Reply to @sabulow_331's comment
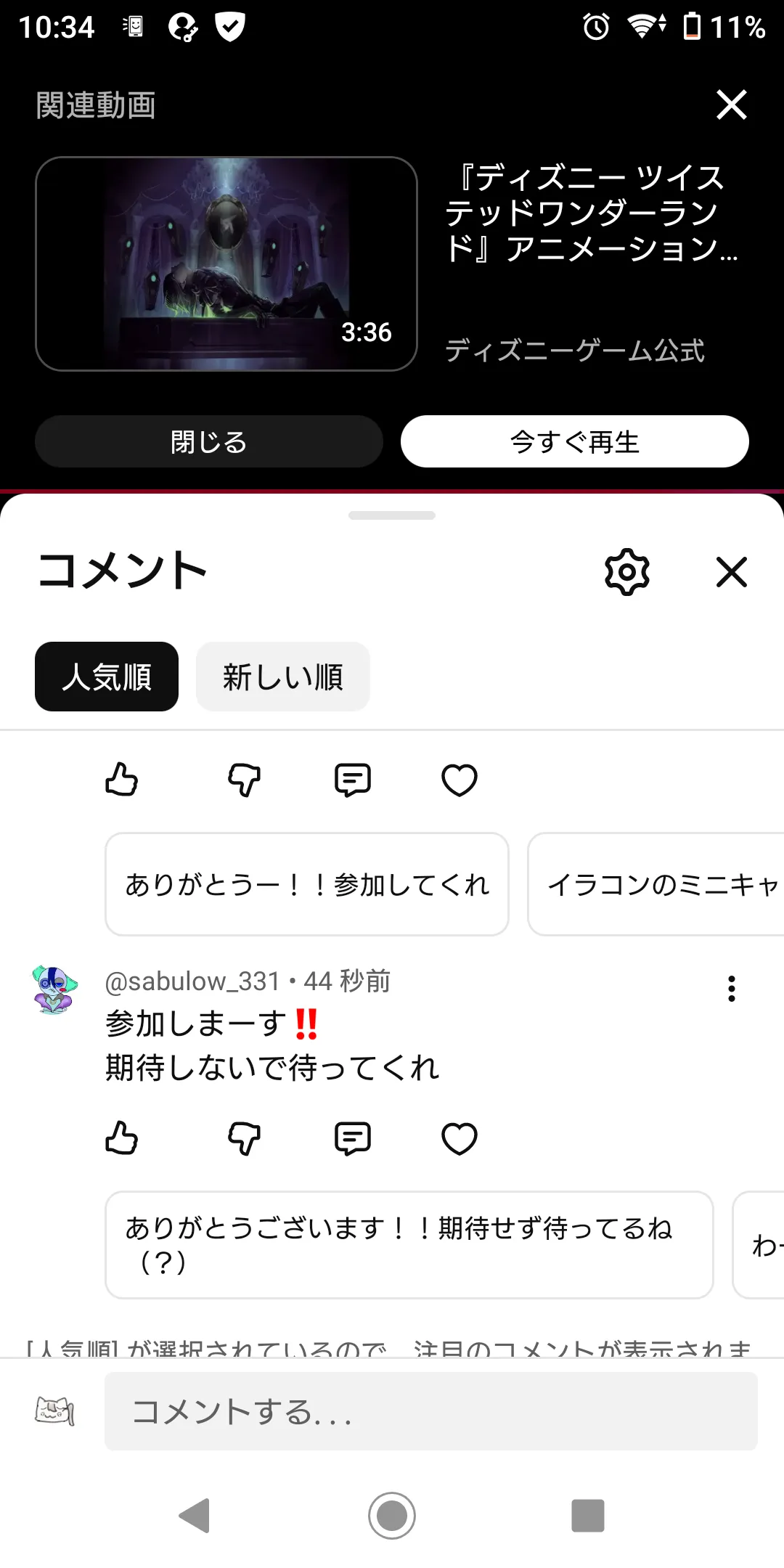This screenshot has height=1568, width=784. point(353,1138)
